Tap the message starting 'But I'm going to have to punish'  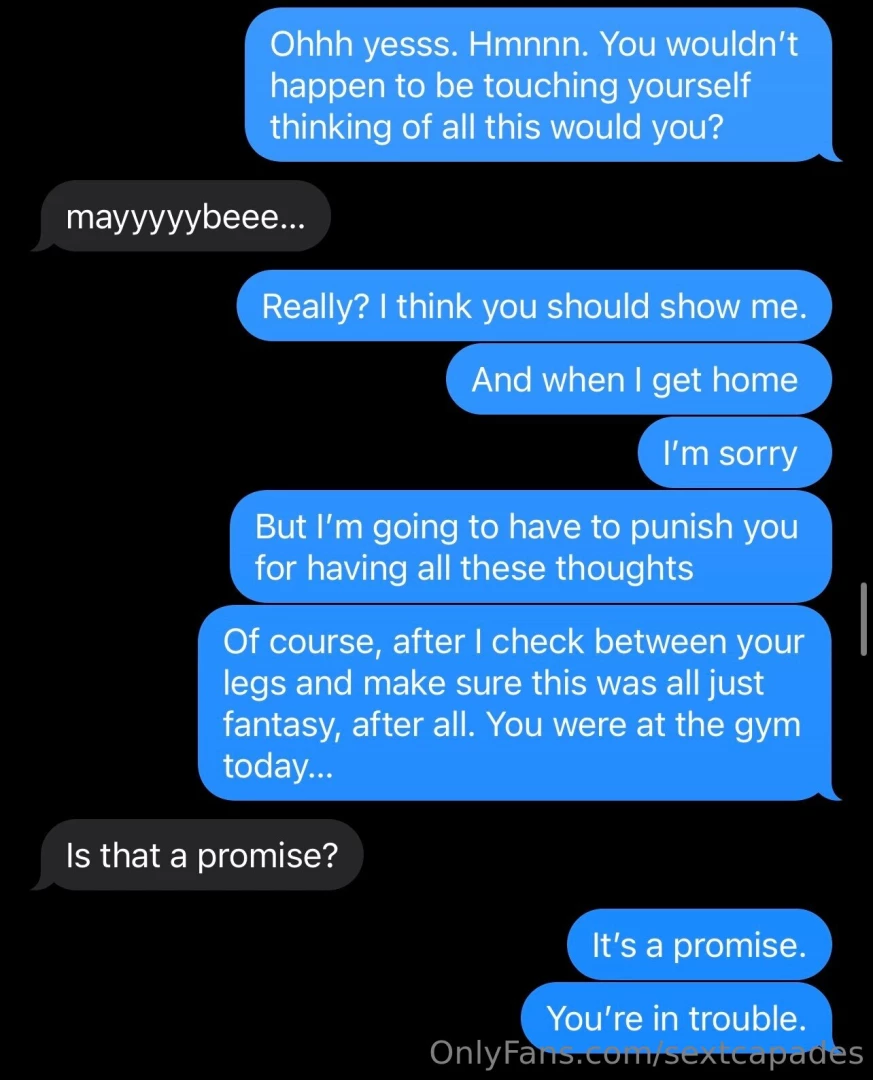coord(531,547)
